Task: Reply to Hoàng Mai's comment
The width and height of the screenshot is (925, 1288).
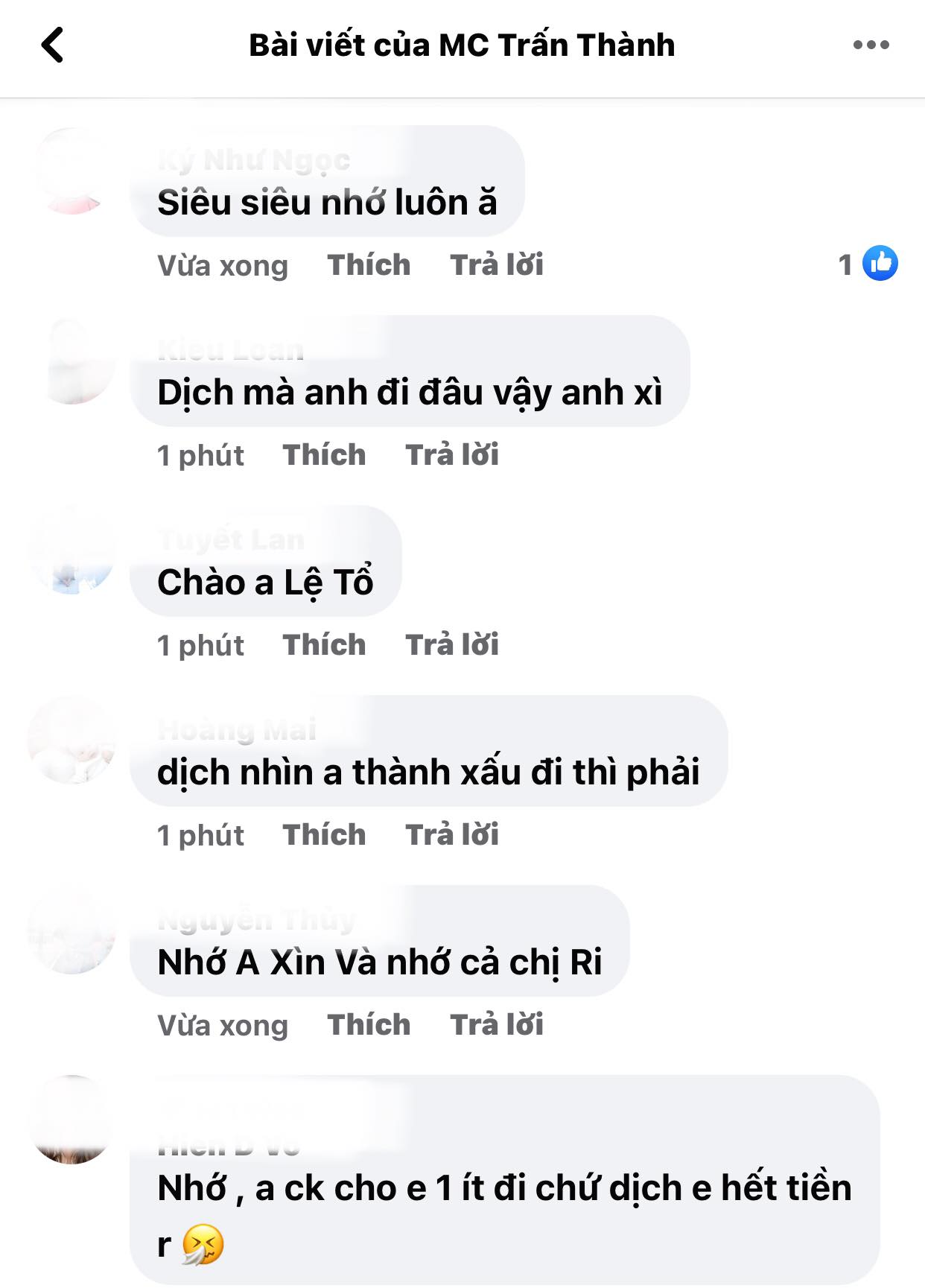Action: [451, 834]
